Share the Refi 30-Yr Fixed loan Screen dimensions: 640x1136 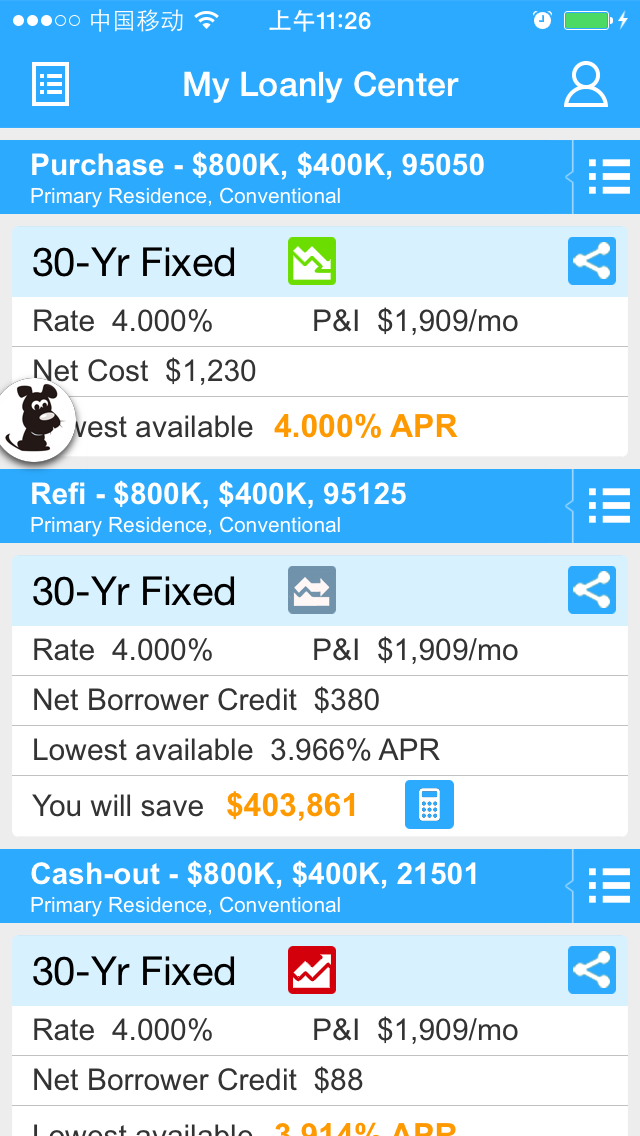(592, 590)
